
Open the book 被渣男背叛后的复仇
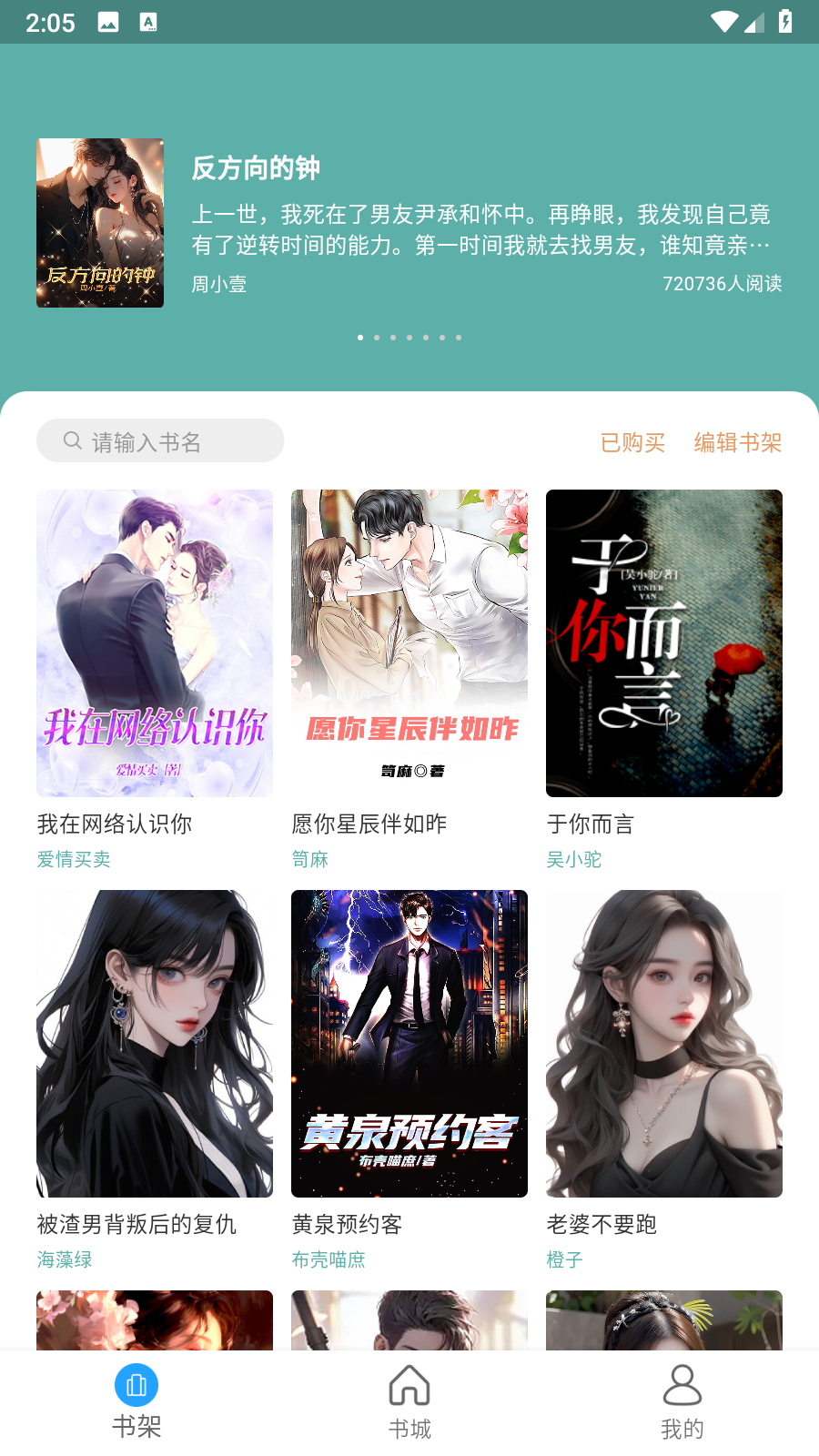click(x=155, y=1044)
